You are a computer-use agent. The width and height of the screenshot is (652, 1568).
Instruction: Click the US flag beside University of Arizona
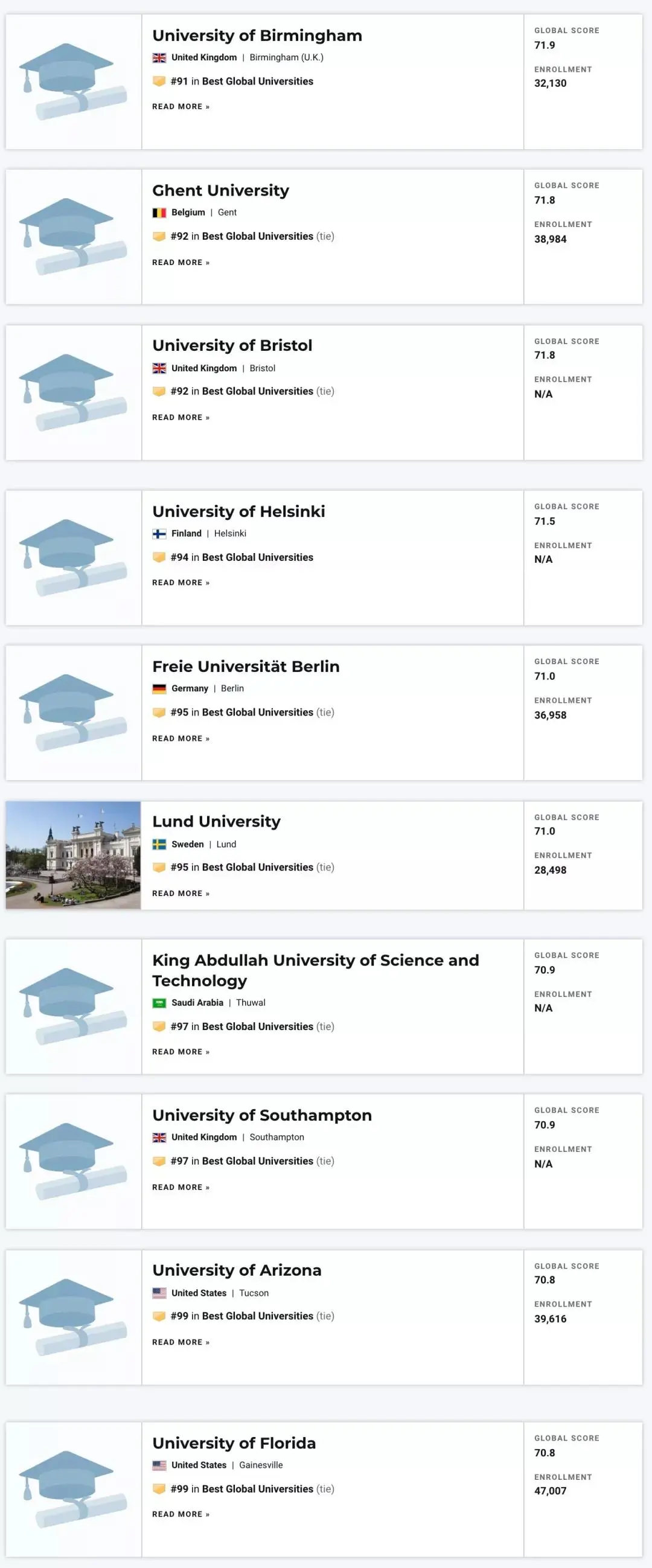[x=158, y=1293]
